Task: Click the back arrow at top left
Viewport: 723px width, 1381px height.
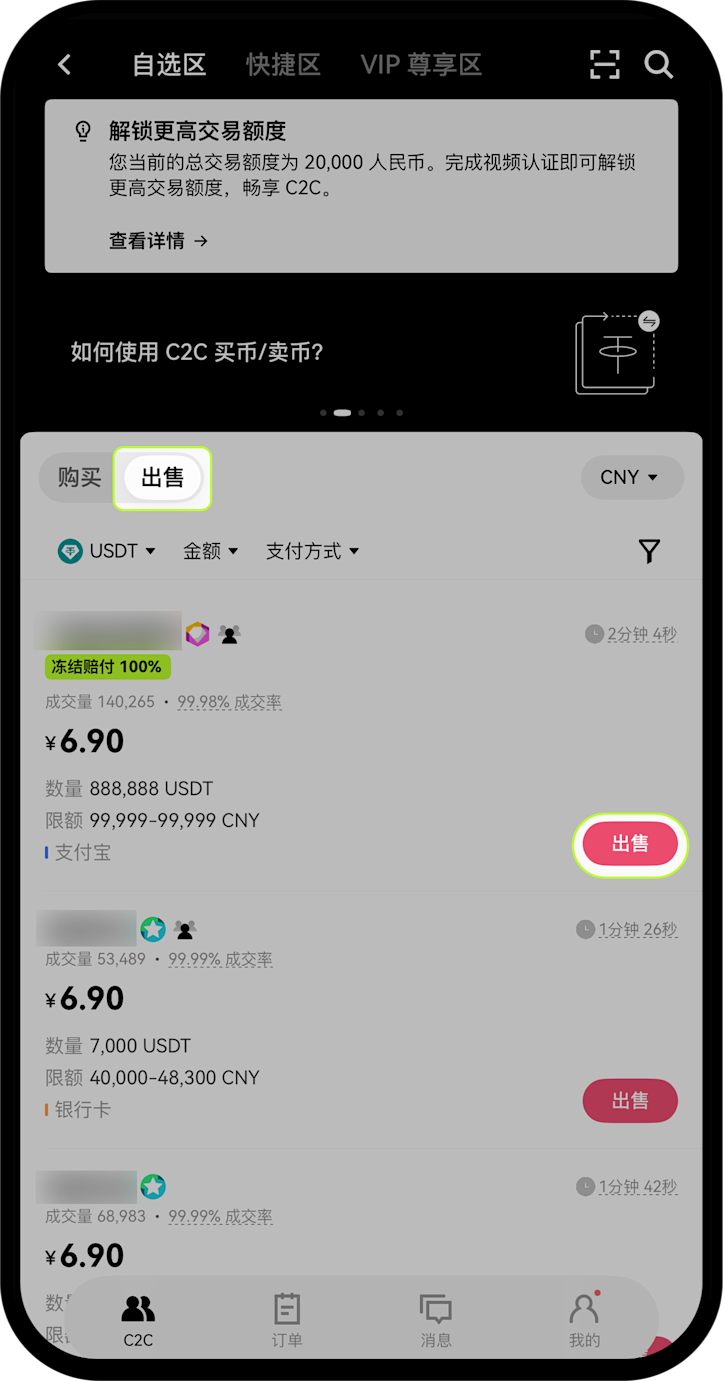Action: click(x=63, y=64)
